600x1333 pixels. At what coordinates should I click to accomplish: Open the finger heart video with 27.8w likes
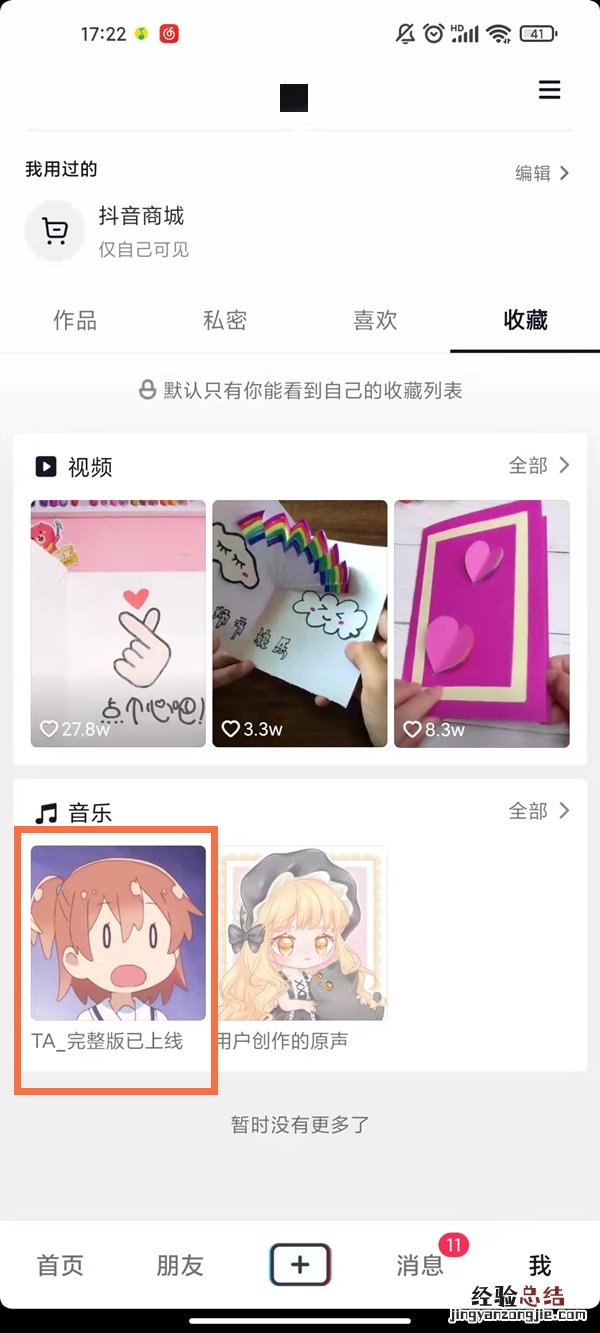[x=118, y=623]
